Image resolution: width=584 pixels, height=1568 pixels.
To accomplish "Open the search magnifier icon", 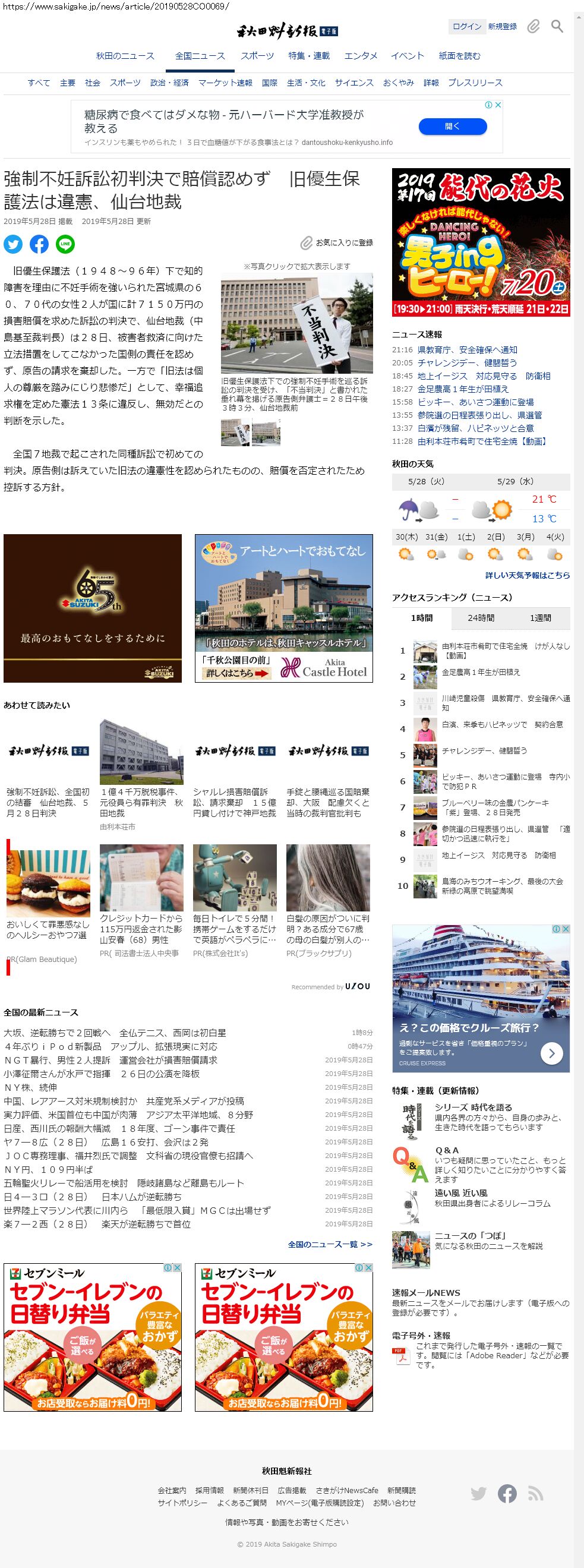I will coord(557,26).
